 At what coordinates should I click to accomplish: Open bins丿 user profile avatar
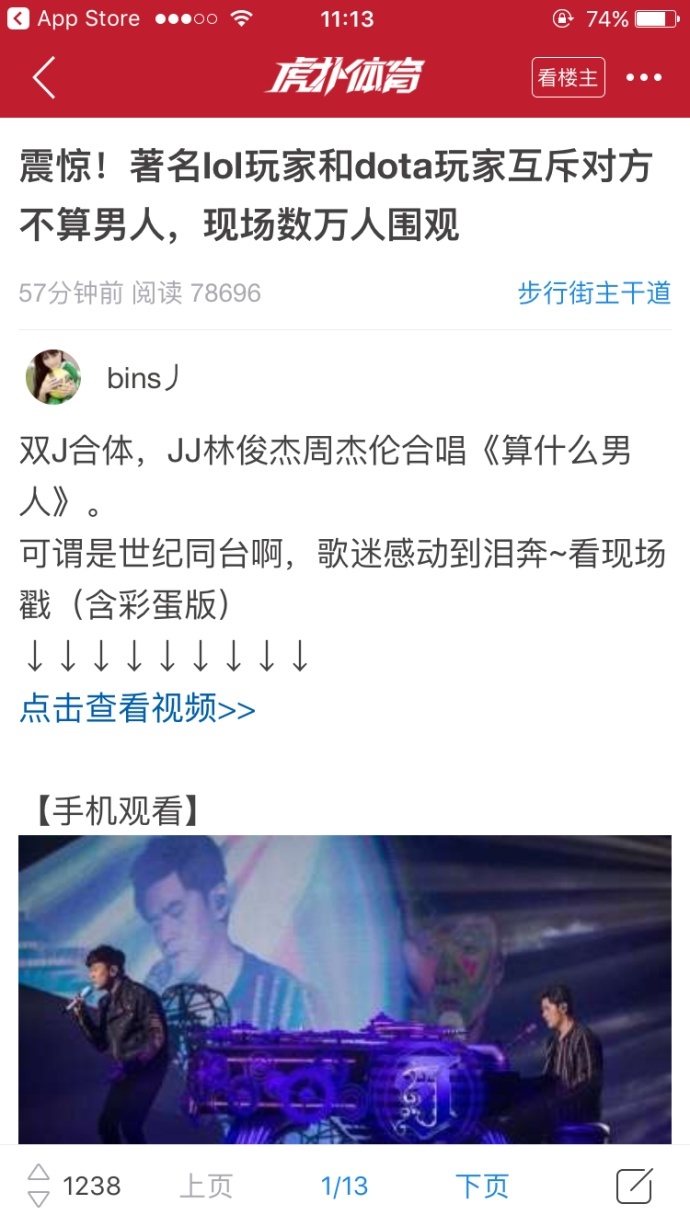coord(53,377)
